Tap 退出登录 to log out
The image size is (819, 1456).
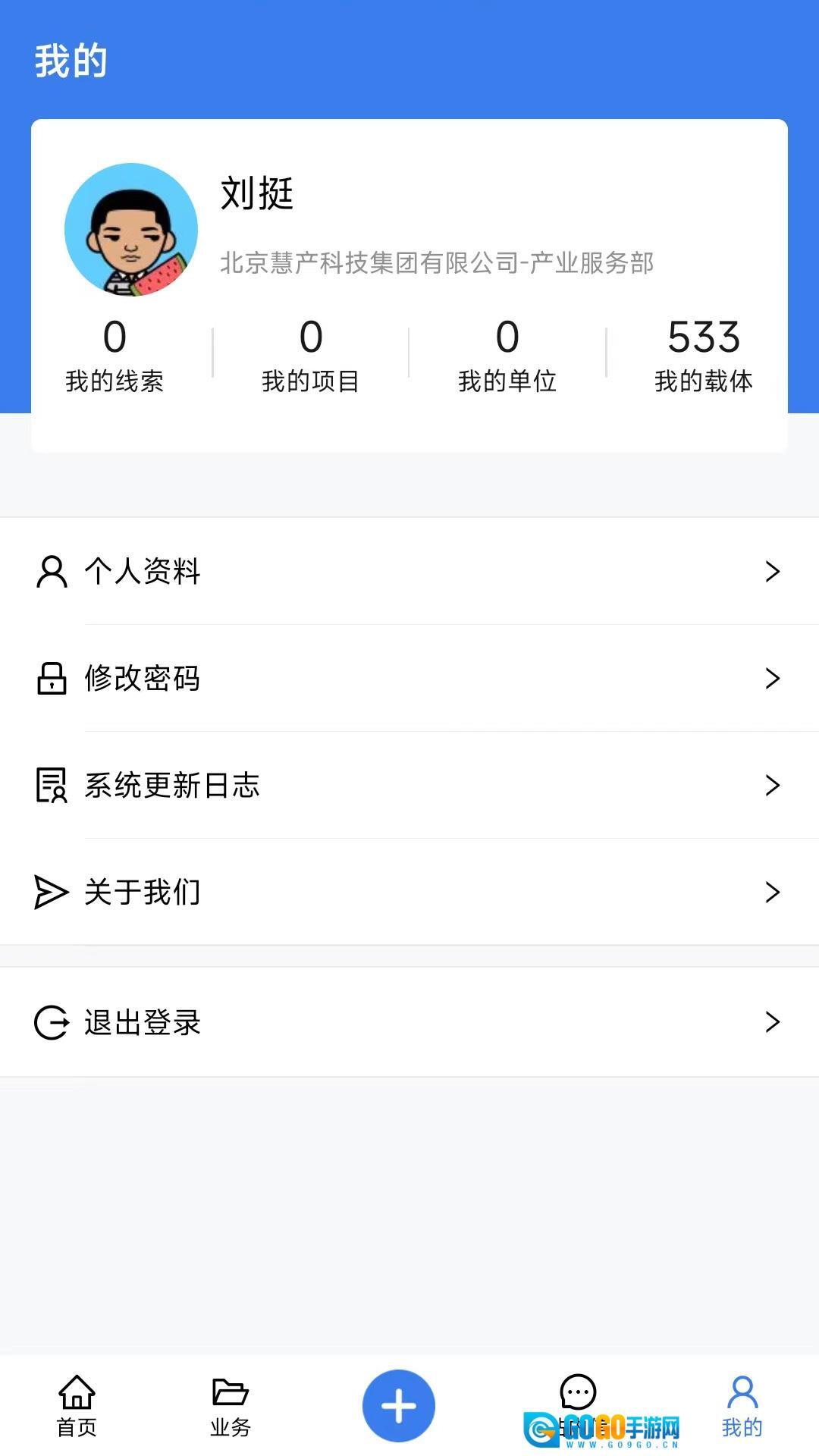409,1021
